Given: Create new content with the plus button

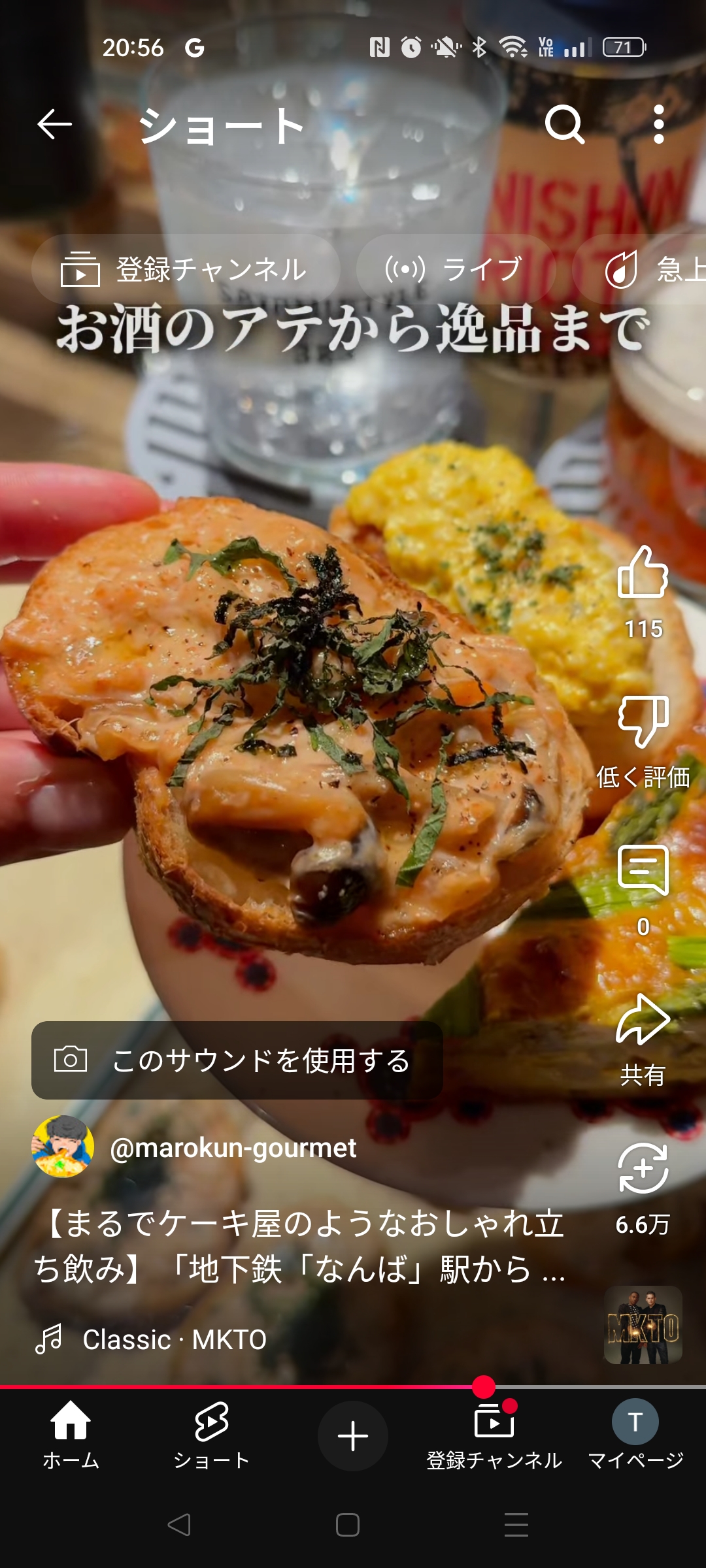Looking at the screenshot, I should (x=353, y=1436).
